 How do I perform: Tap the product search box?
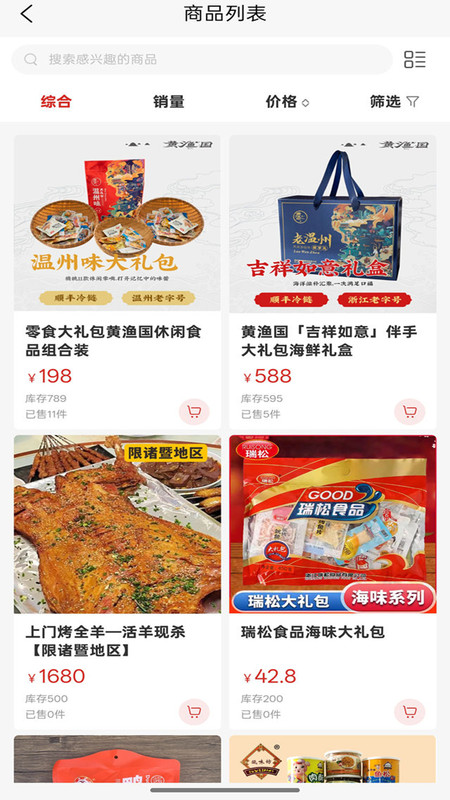[x=202, y=59]
